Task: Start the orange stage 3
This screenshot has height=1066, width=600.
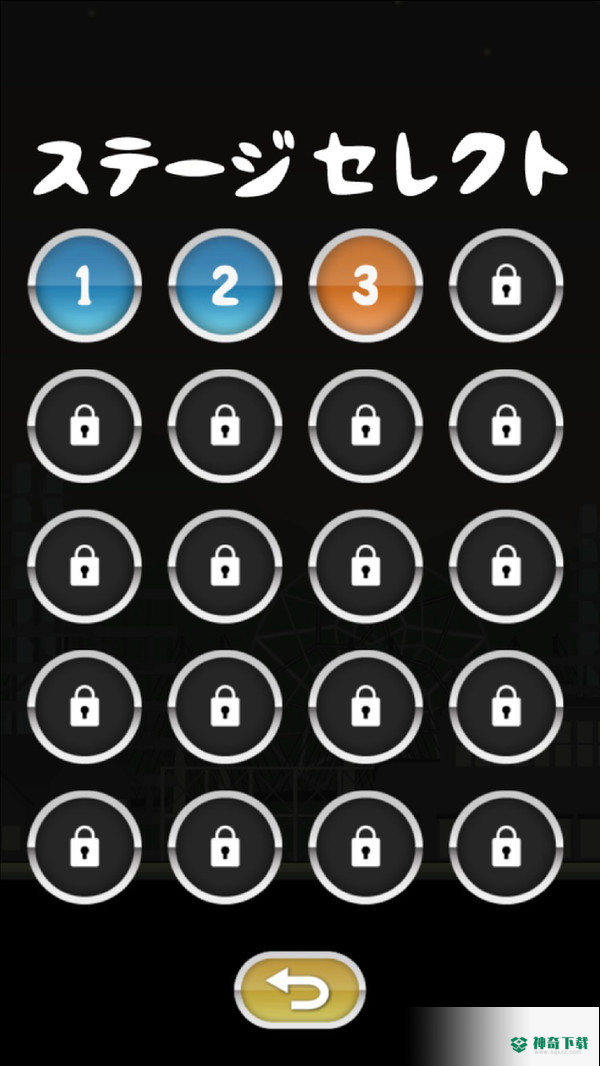Action: 365,287
